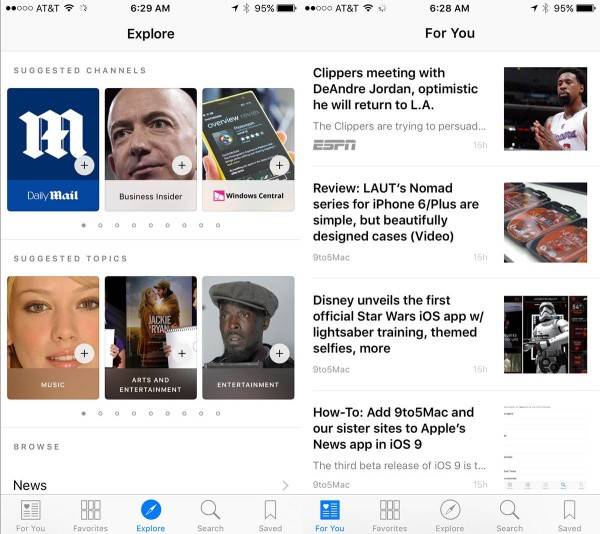This screenshot has width=600, height=534.
Task: Add the Arts and Entertainment topic
Action: click(x=181, y=353)
